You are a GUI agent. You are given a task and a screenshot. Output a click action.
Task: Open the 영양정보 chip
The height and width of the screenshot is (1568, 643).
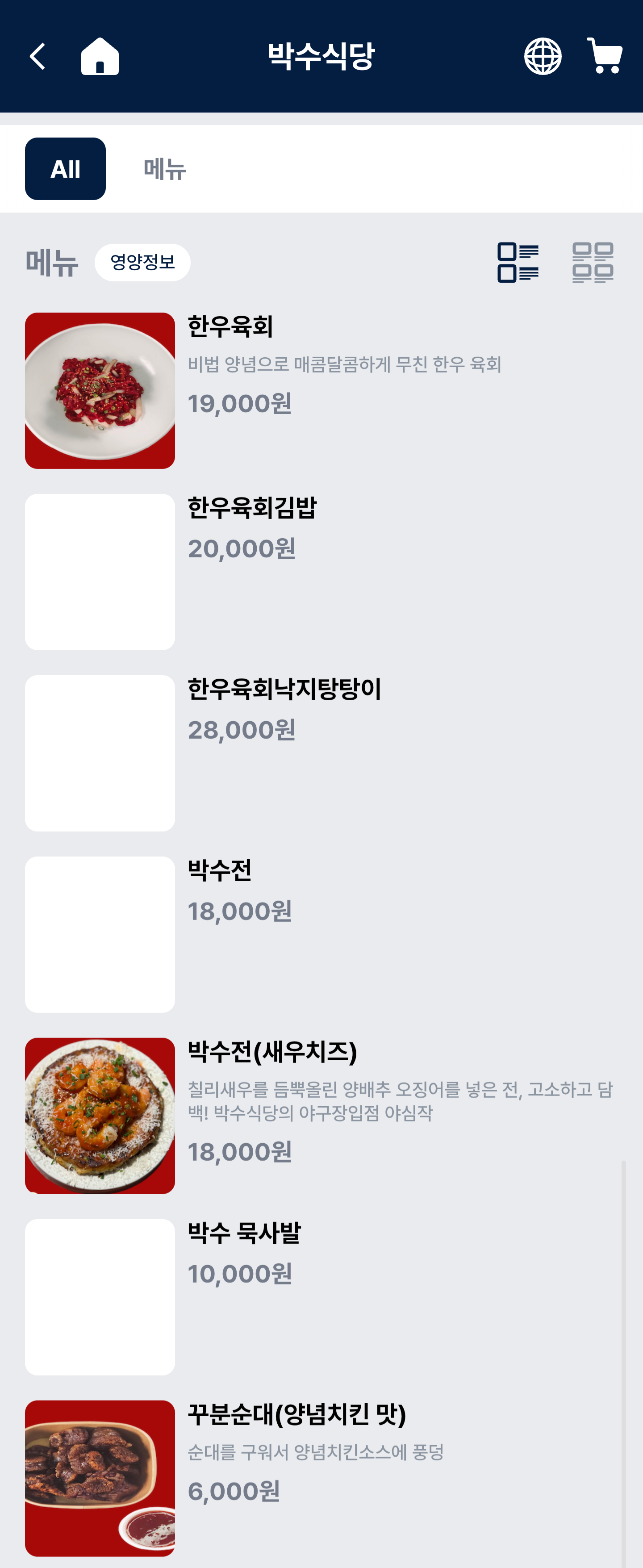point(142,262)
